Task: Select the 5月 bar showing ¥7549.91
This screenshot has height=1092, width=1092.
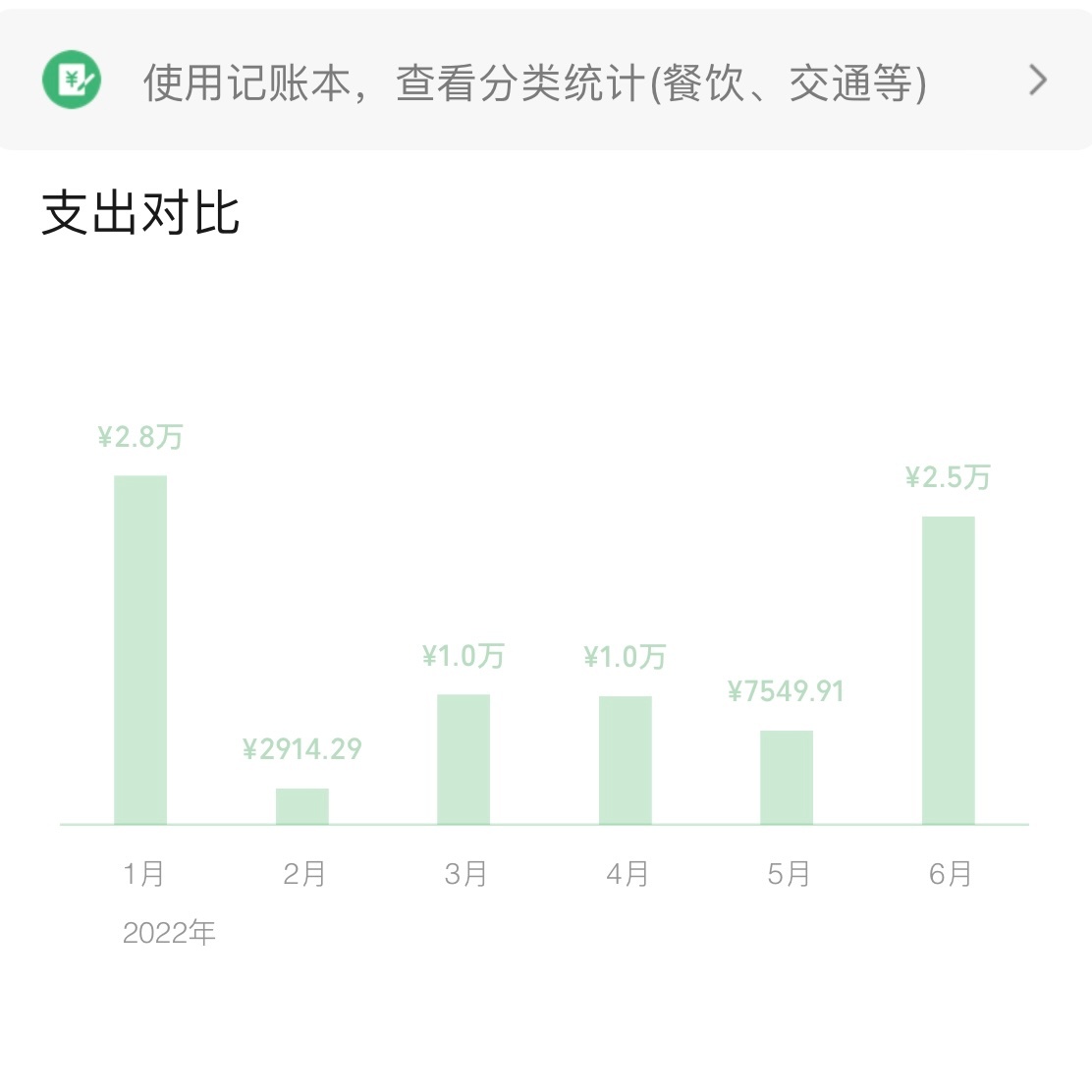Action: click(x=787, y=777)
